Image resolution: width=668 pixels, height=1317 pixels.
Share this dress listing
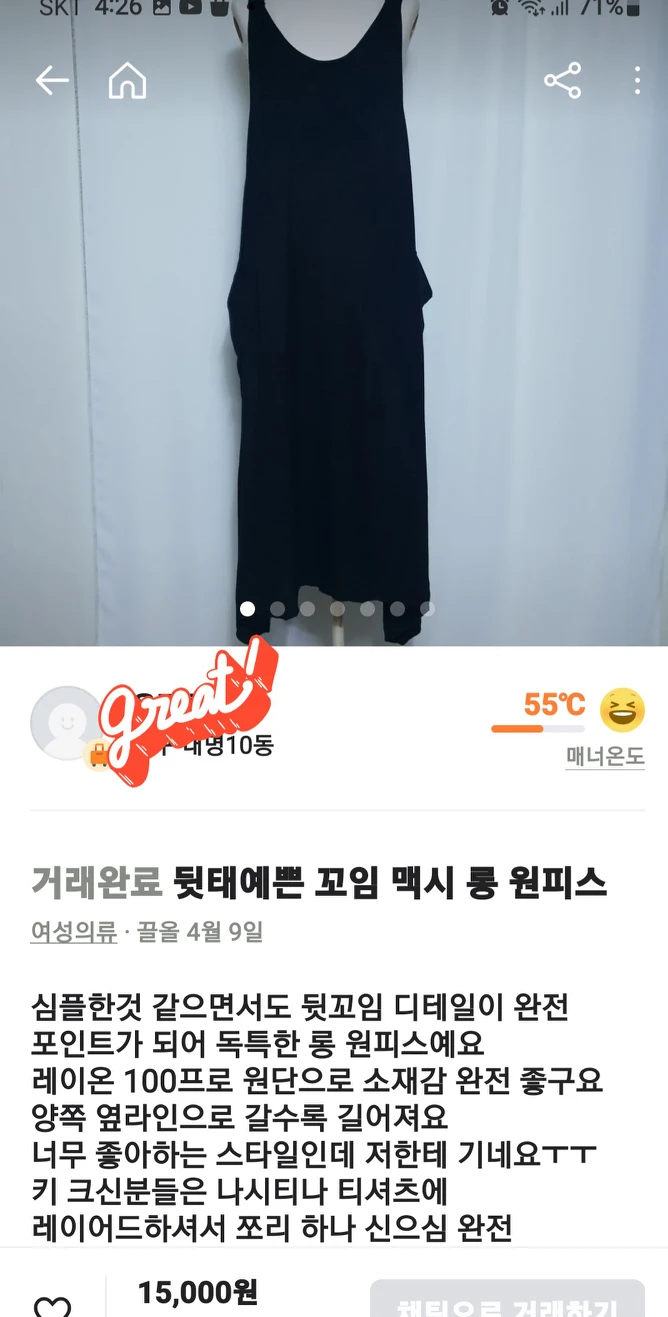click(x=562, y=81)
